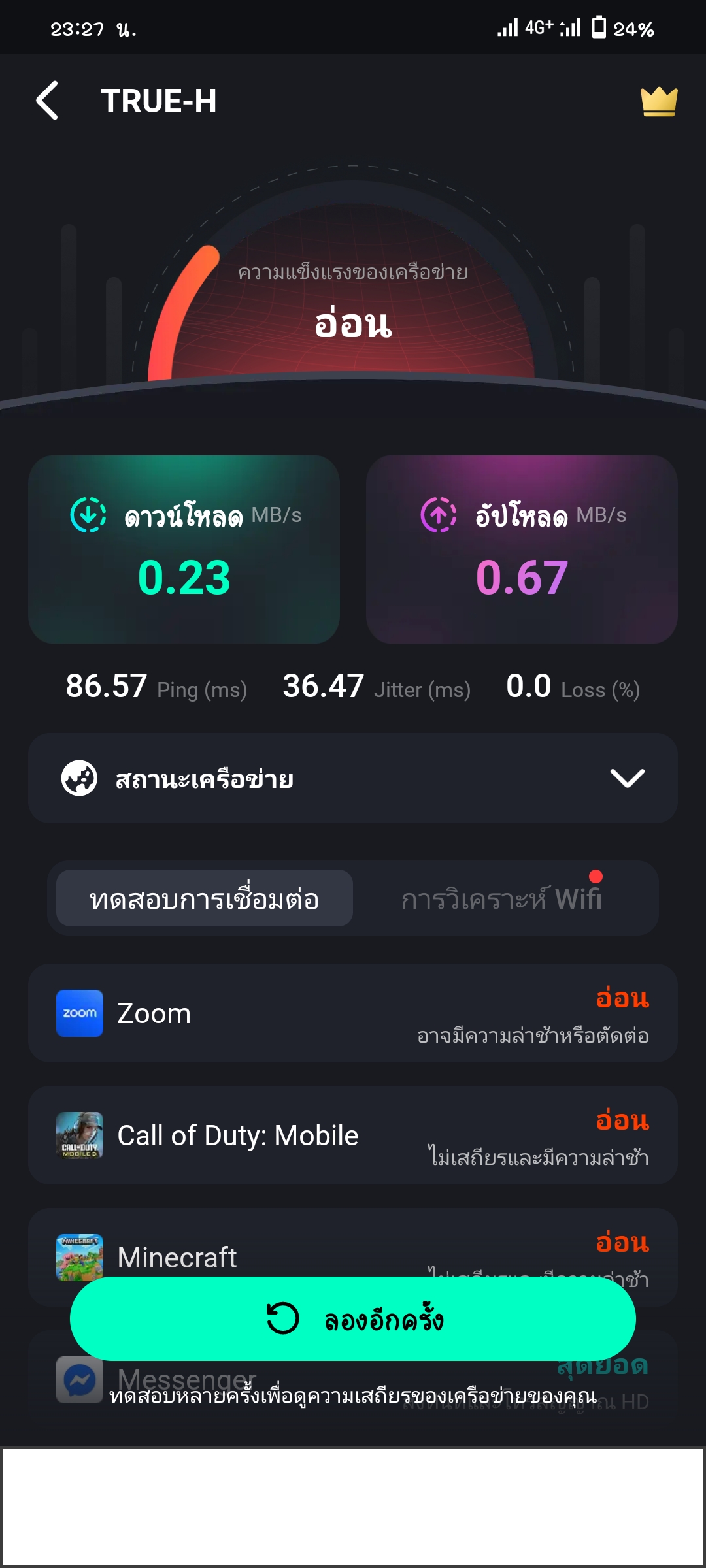Viewport: 706px width, 1568px height.
Task: Open the Call of Duty: Mobile result
Action: click(x=353, y=1135)
